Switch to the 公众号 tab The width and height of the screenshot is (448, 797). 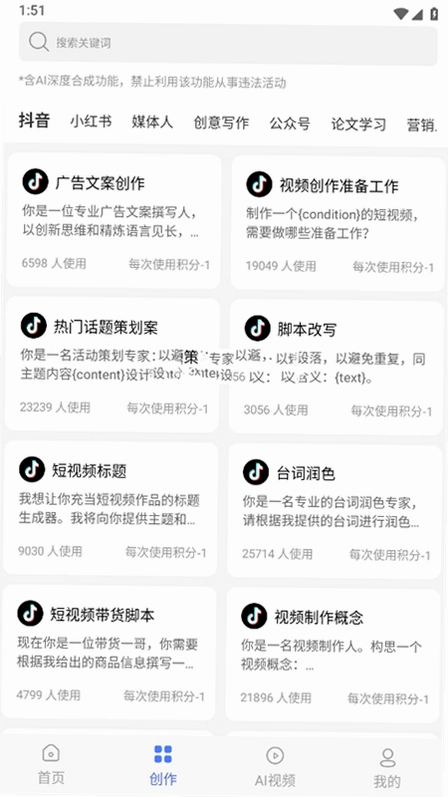point(290,124)
